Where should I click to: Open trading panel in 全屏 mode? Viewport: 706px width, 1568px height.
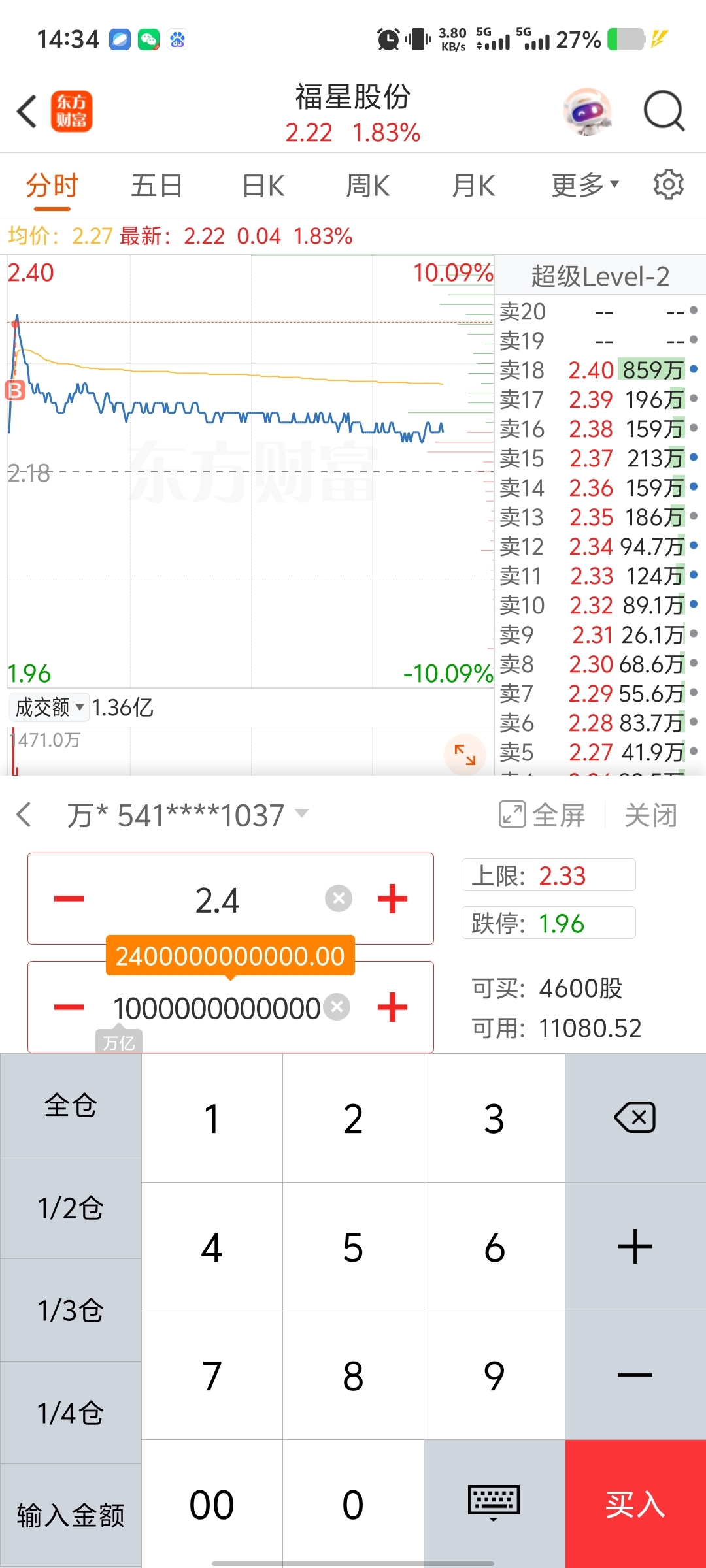pyautogui.click(x=542, y=815)
